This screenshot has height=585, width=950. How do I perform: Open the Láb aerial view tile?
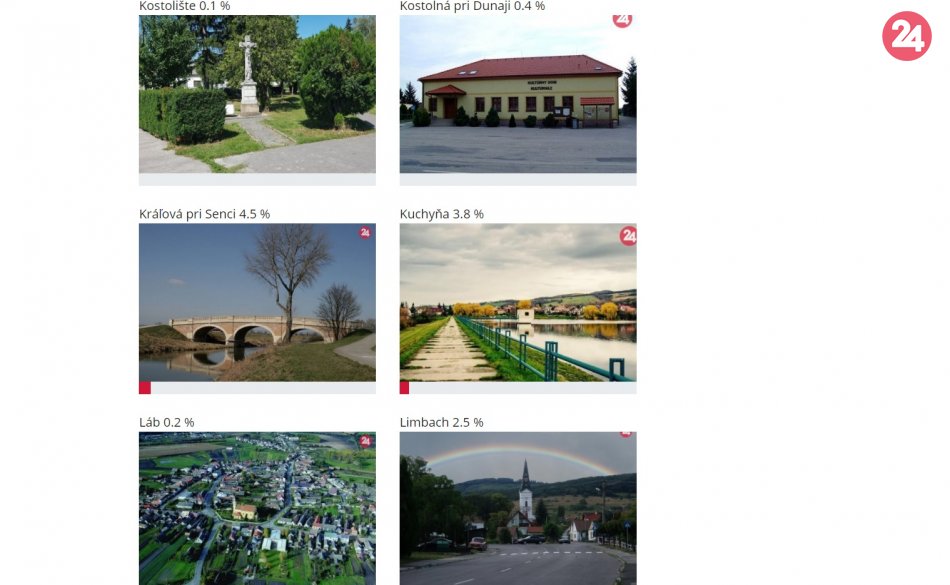257,508
